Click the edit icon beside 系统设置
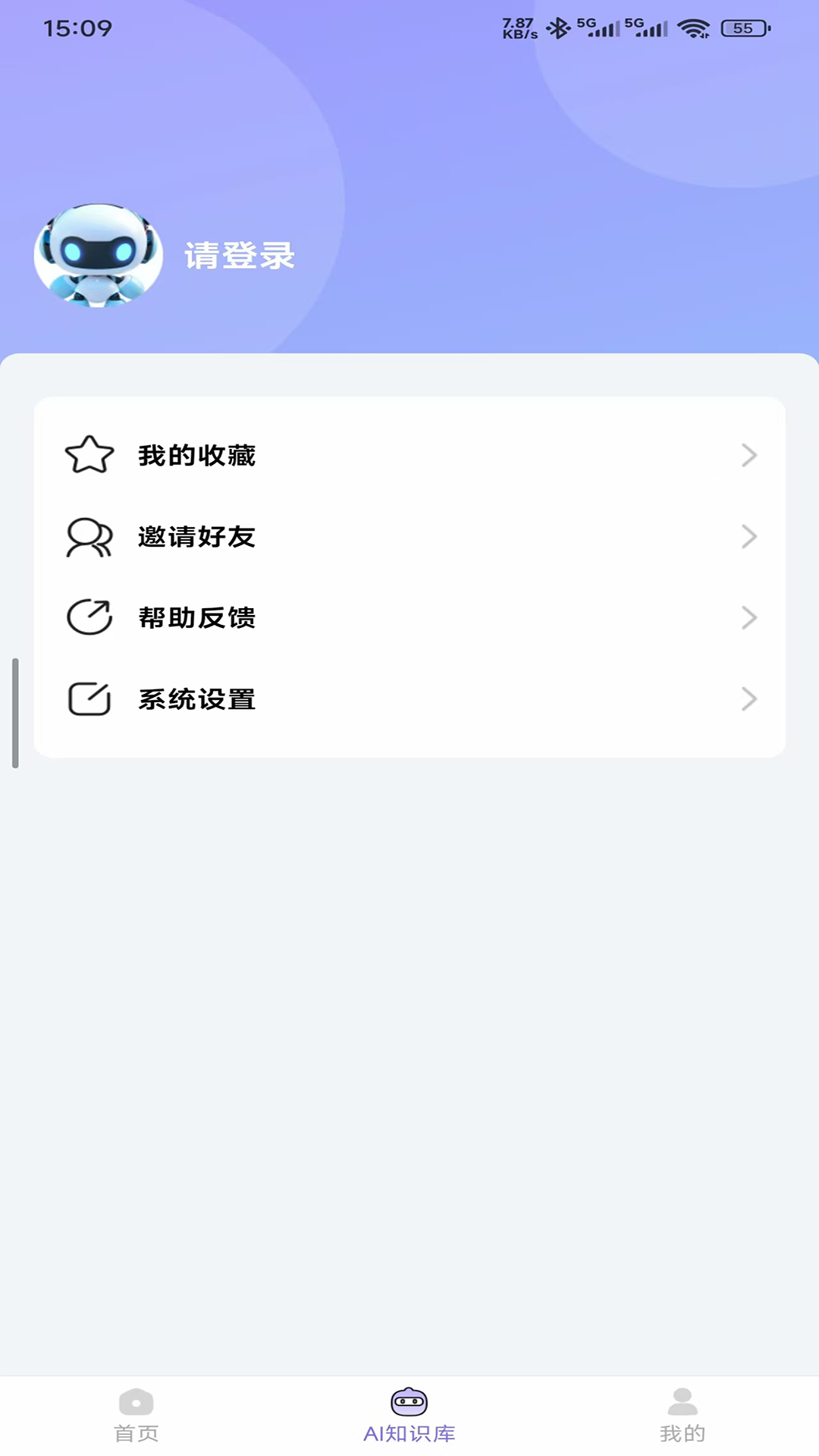 click(88, 698)
